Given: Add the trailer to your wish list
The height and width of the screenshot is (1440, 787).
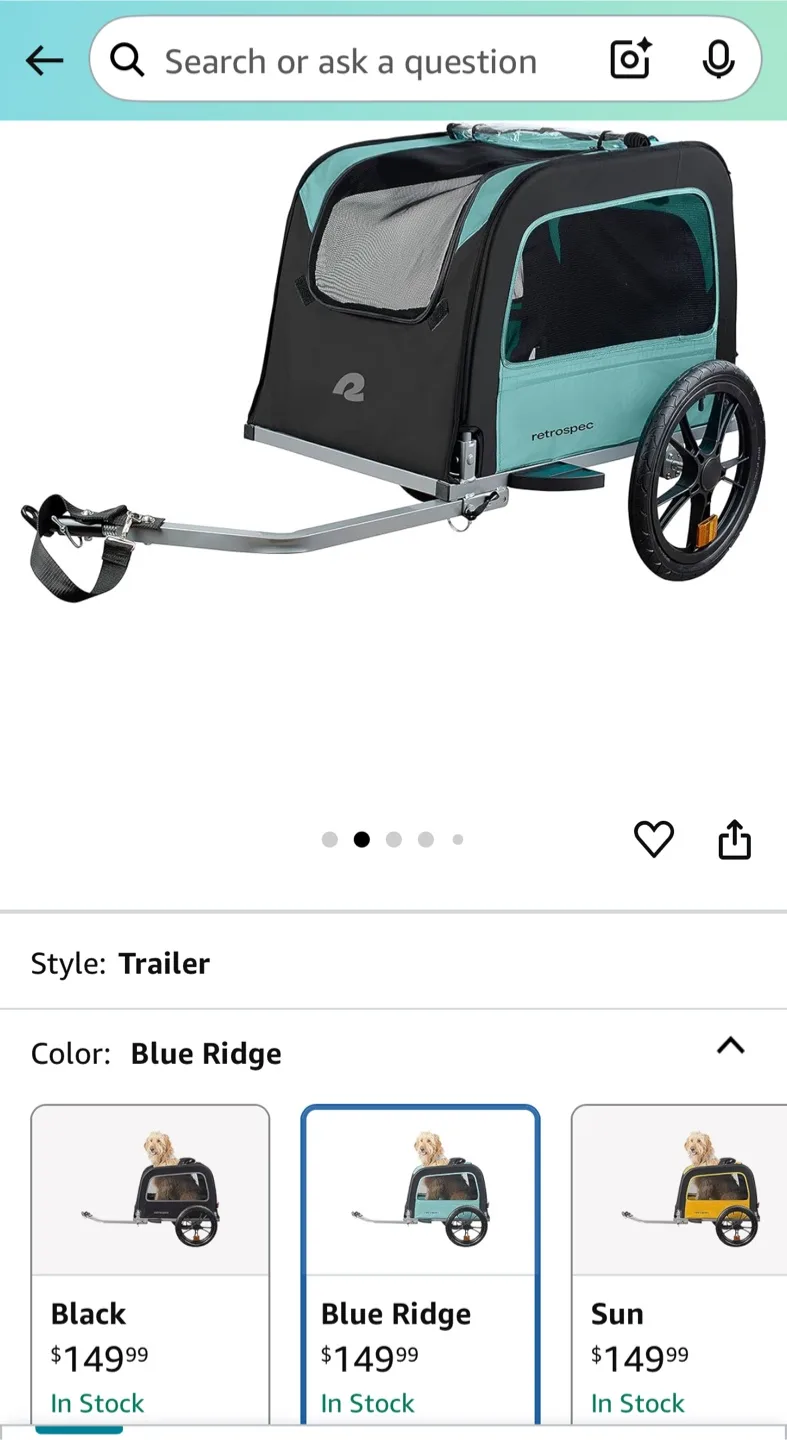Looking at the screenshot, I should (654, 839).
